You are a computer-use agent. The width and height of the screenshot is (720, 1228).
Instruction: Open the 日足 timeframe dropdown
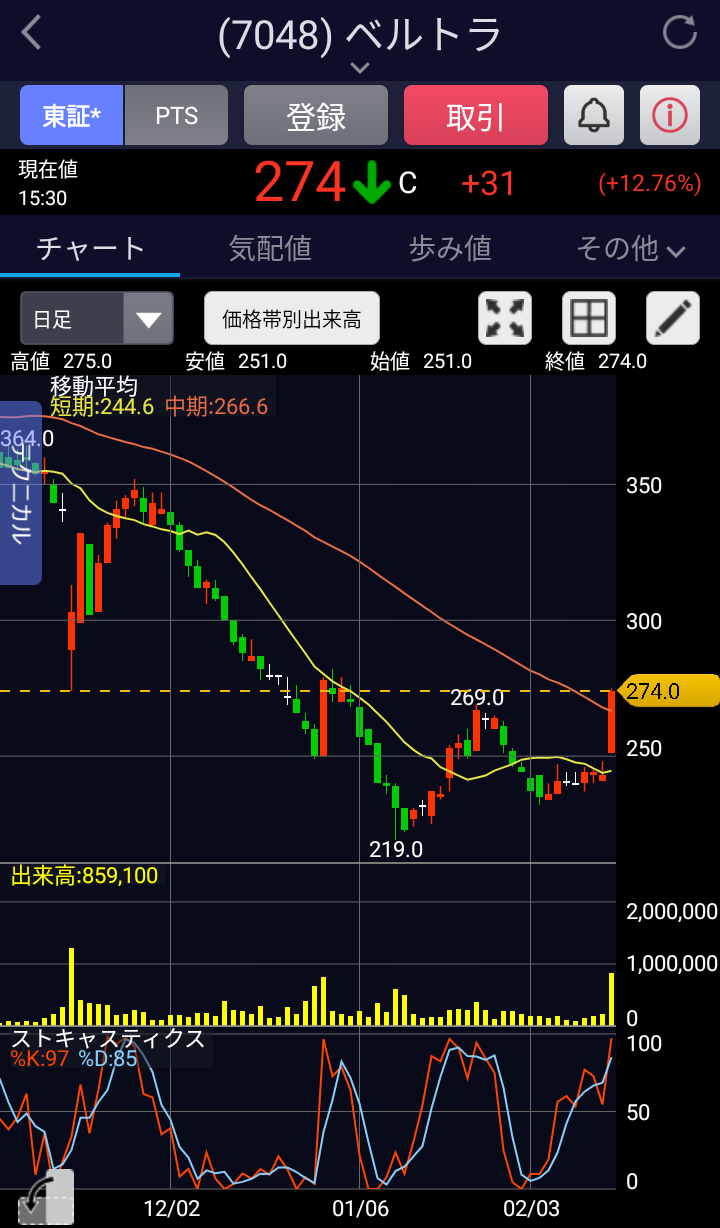coord(97,319)
